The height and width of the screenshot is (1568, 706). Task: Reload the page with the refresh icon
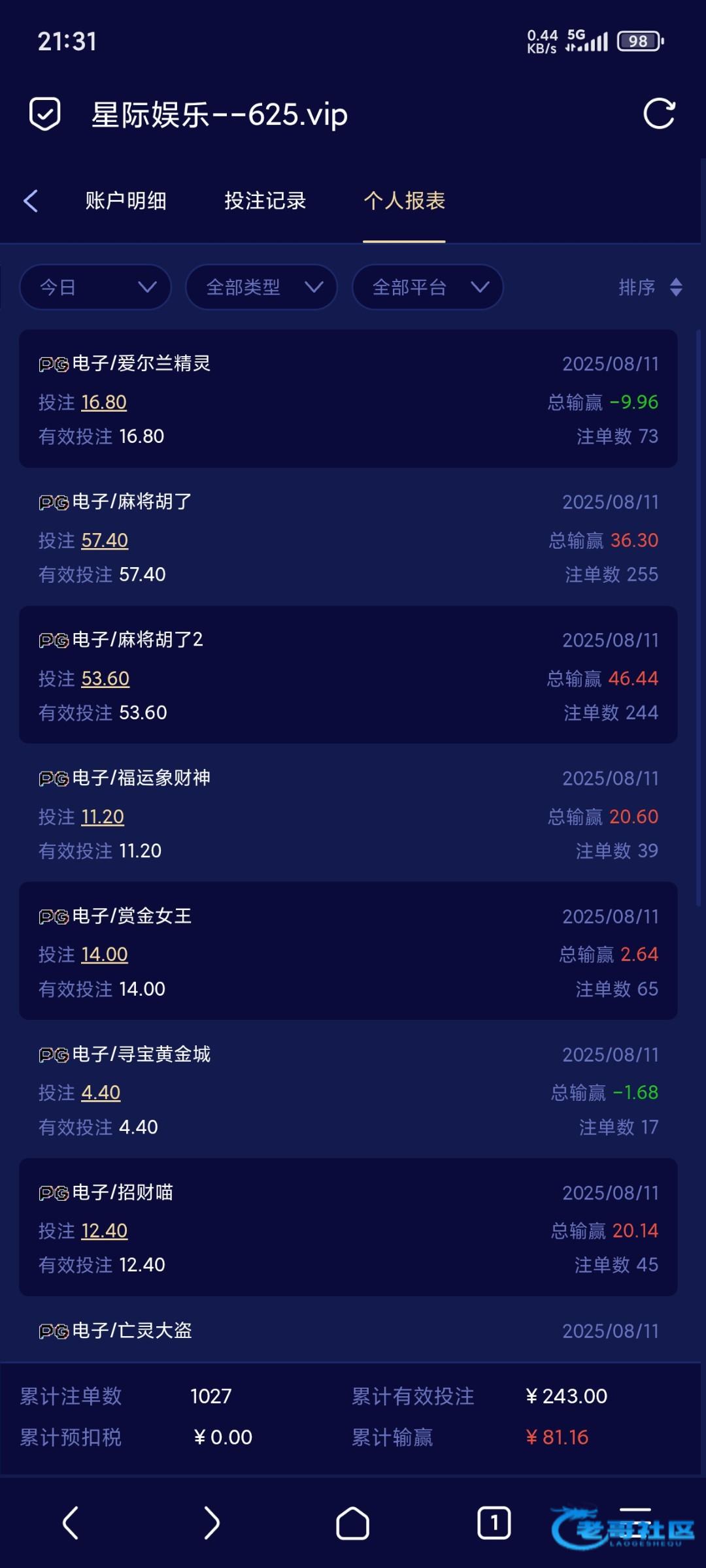[x=659, y=114]
